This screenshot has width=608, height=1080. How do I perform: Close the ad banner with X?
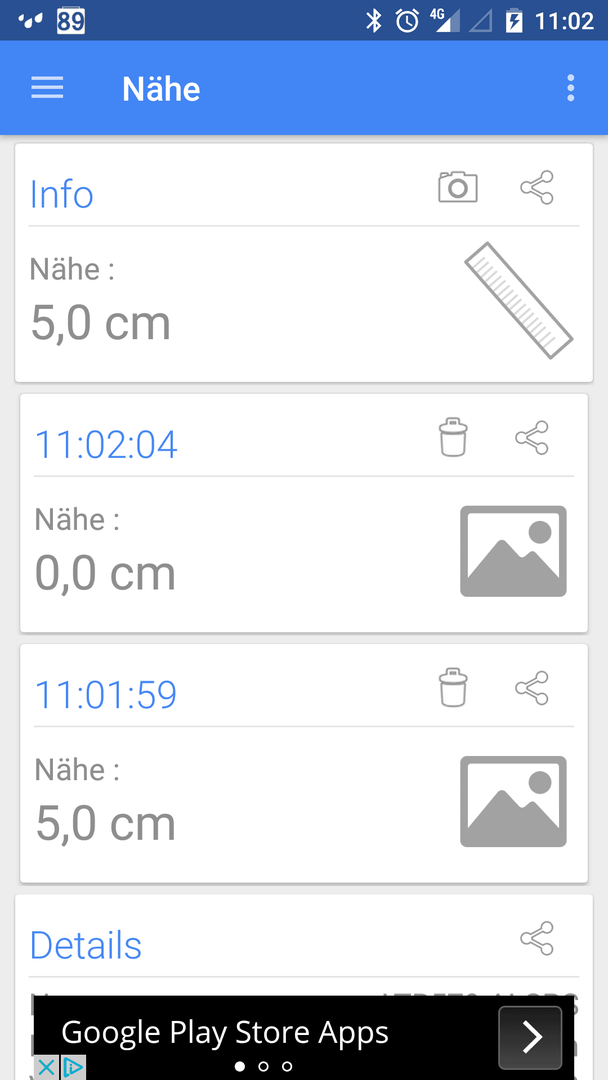coord(46,1068)
